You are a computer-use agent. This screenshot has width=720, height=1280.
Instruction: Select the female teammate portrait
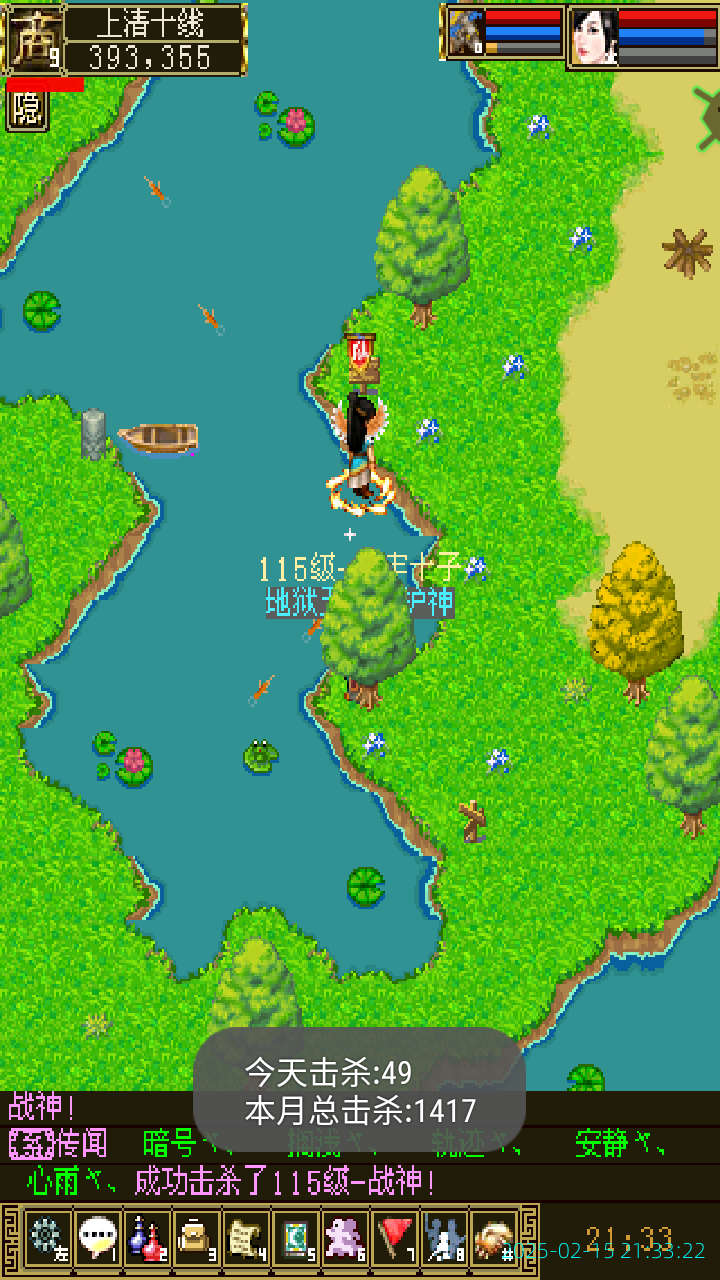click(x=592, y=36)
